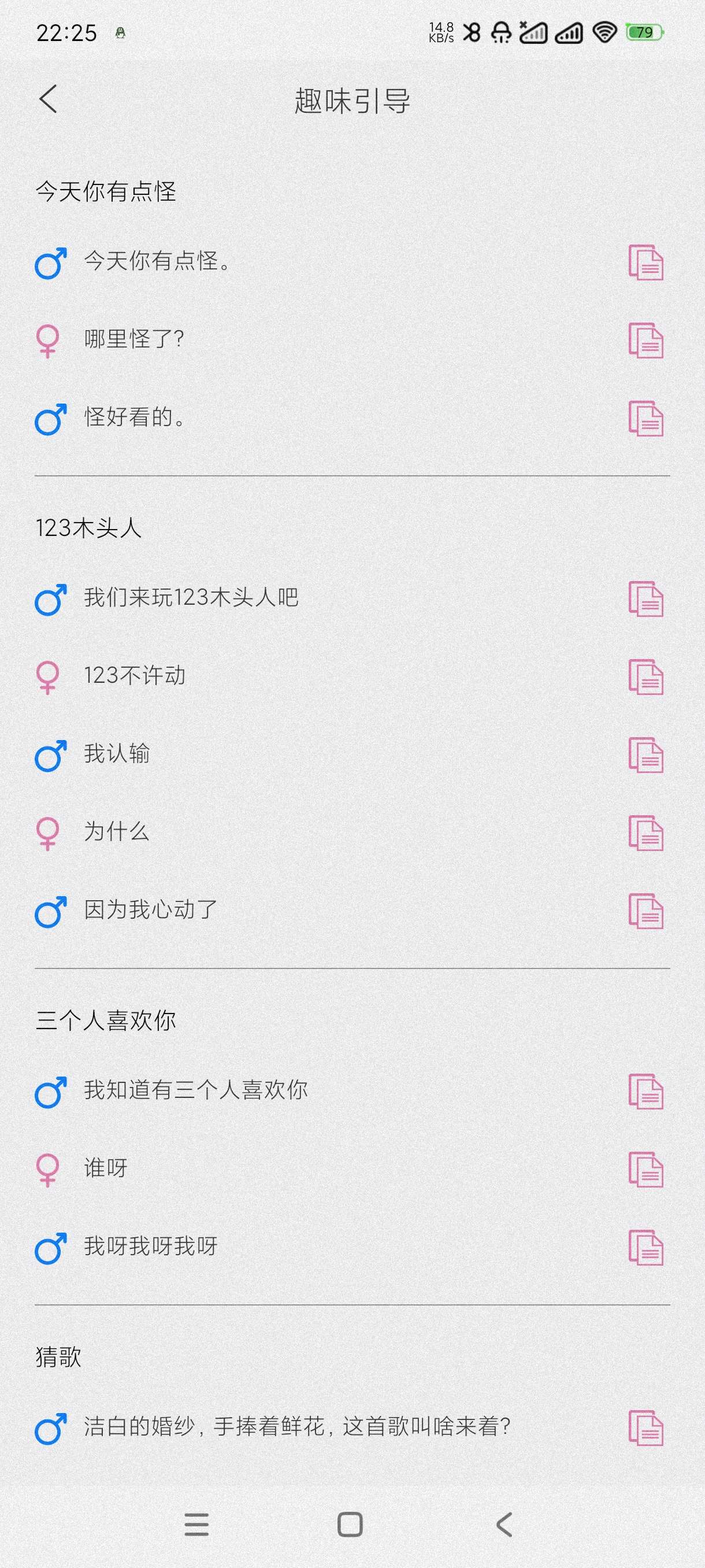Copy the reply 为什么
705x1568 pixels.
tap(645, 833)
